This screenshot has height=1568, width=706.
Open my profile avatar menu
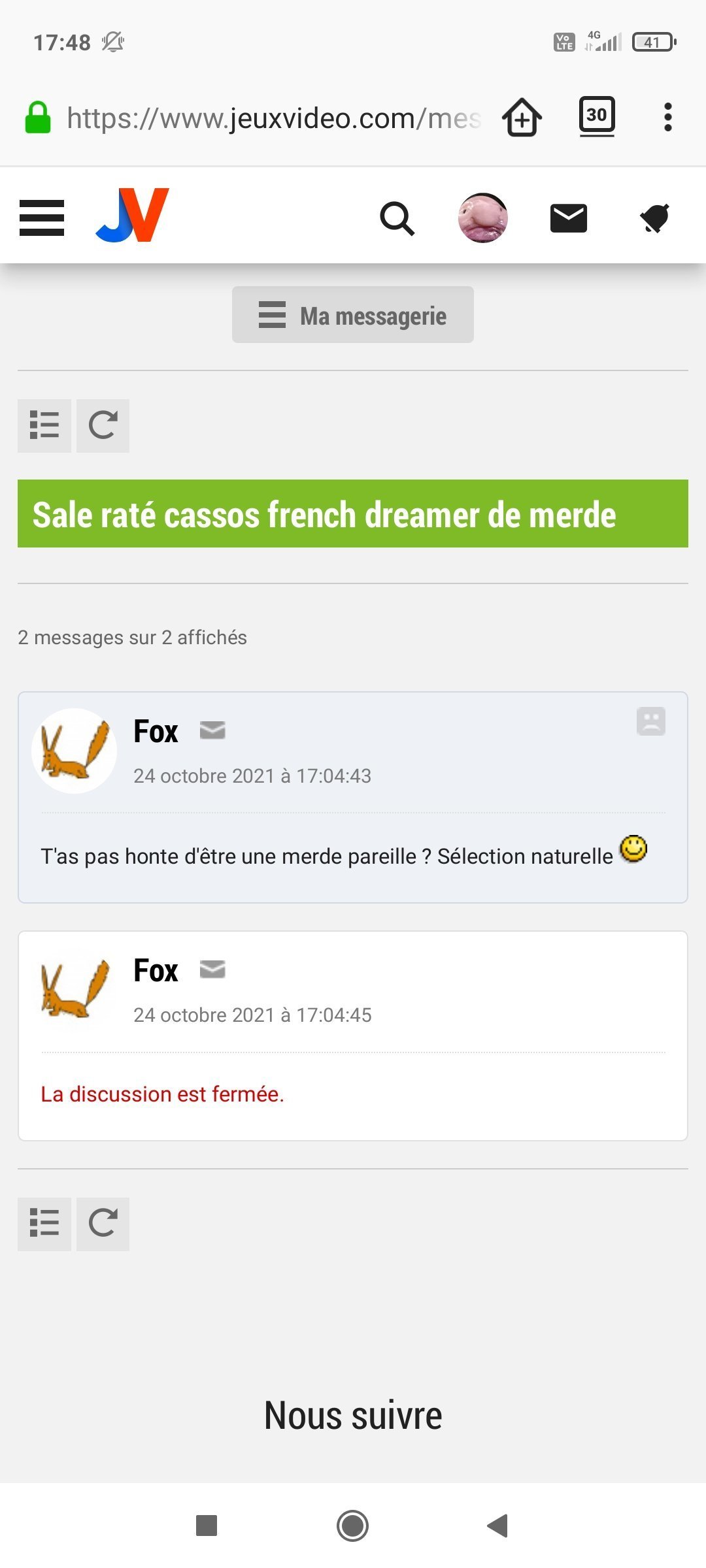(483, 218)
